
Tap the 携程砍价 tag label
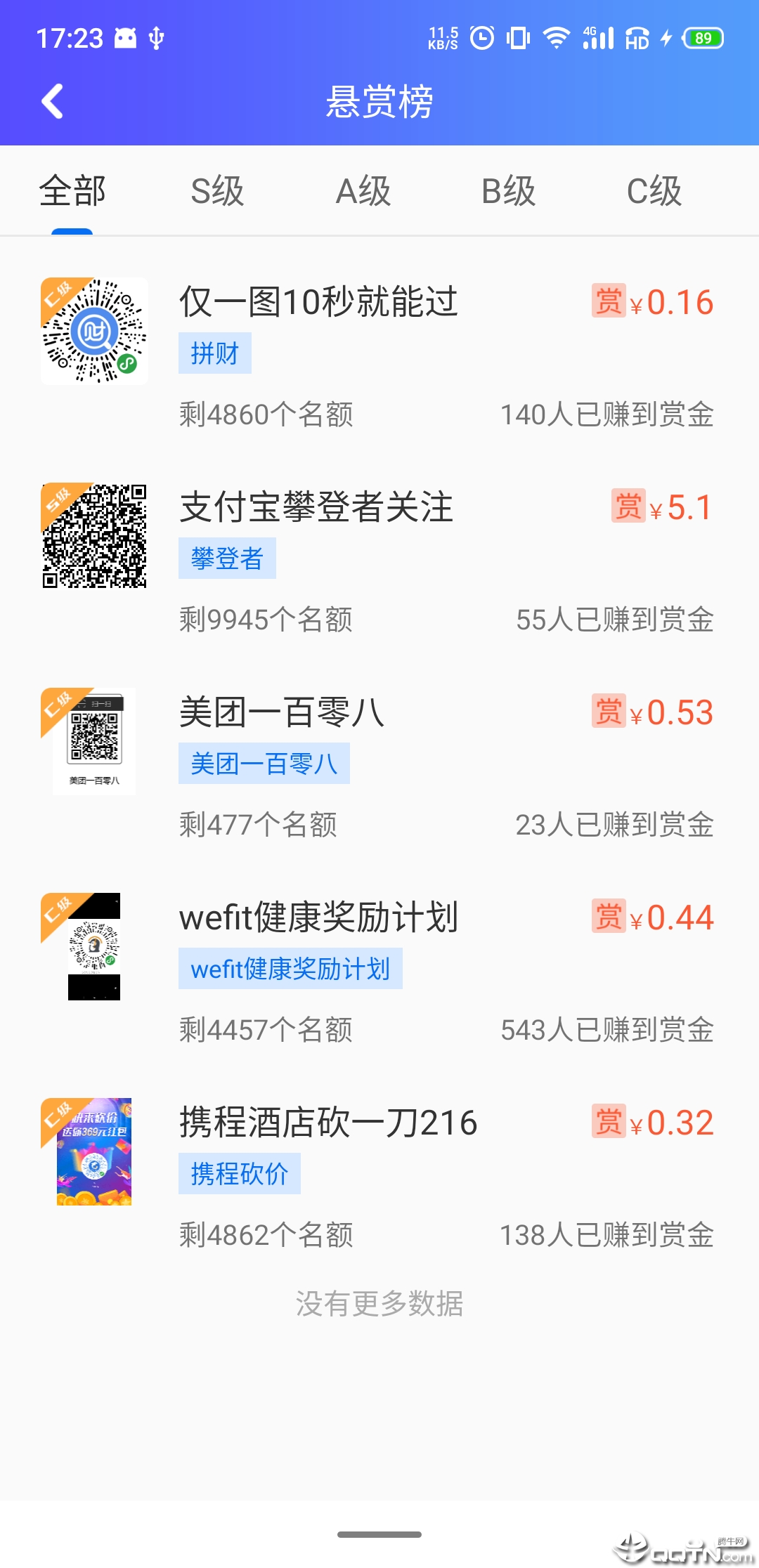point(240,1173)
